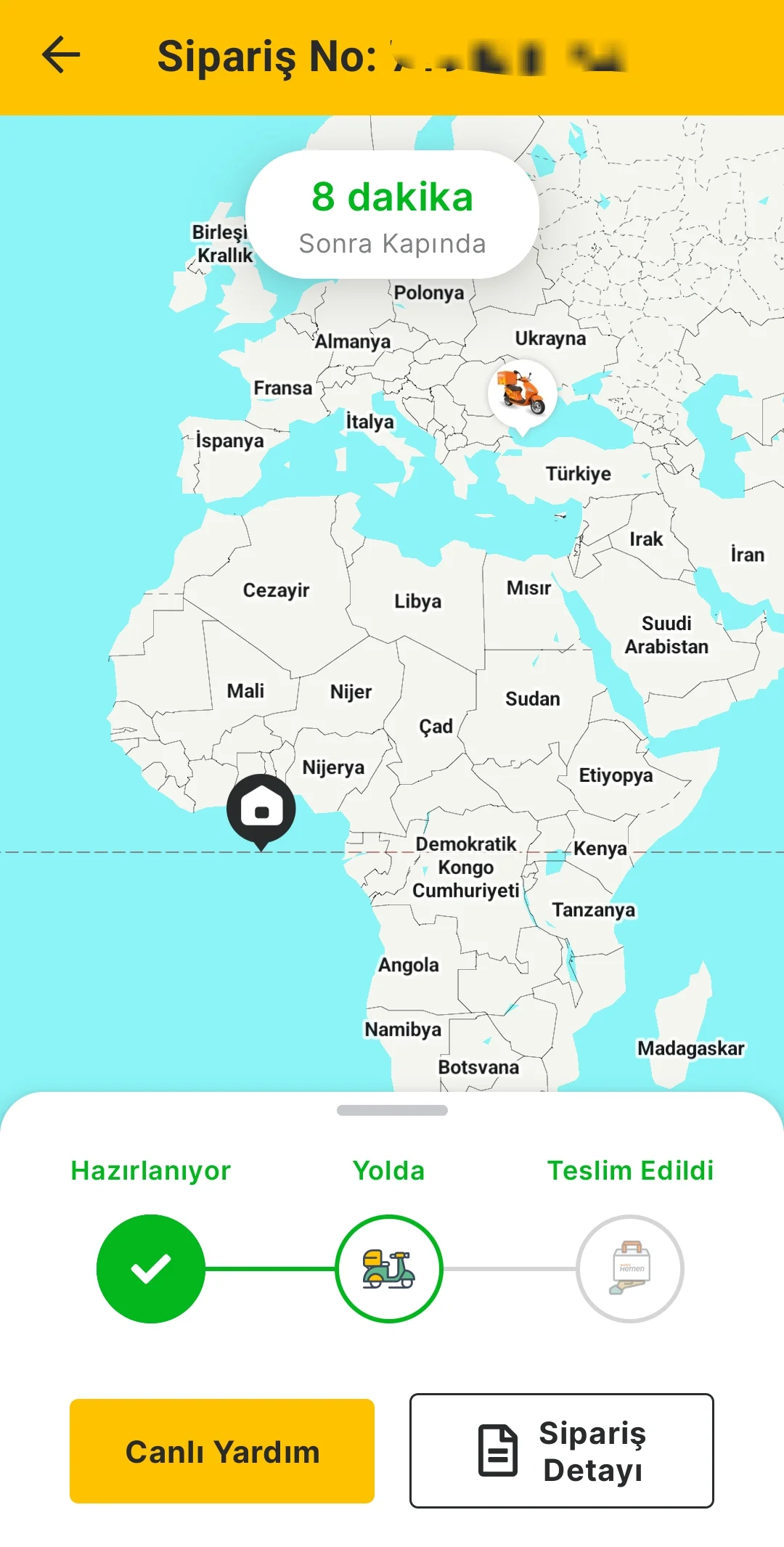Open Canlı Yardım live support

click(222, 1451)
